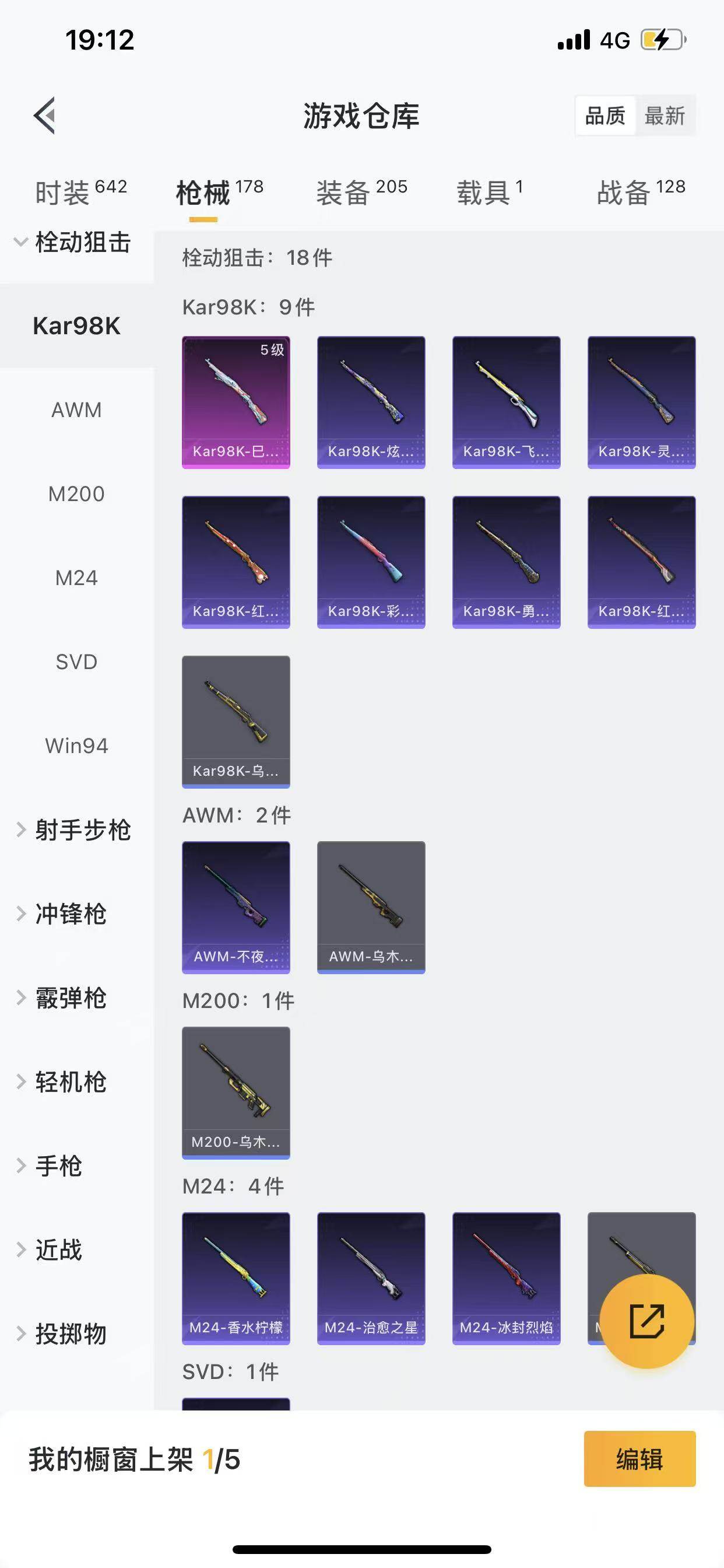This screenshot has width=724, height=1568.
Task: Jump to M200 in the sidebar
Action: [77, 494]
